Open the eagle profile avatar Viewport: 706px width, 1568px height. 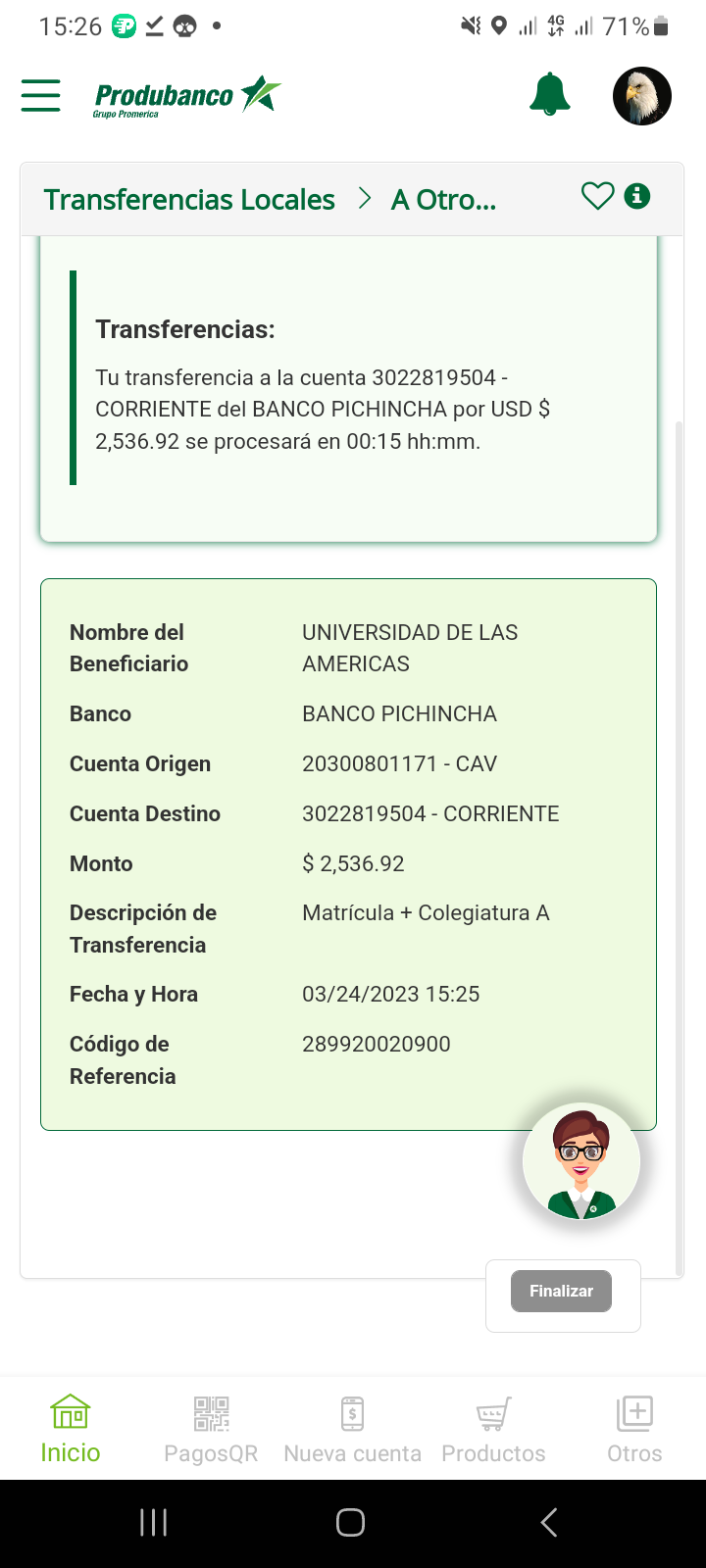coord(641,96)
